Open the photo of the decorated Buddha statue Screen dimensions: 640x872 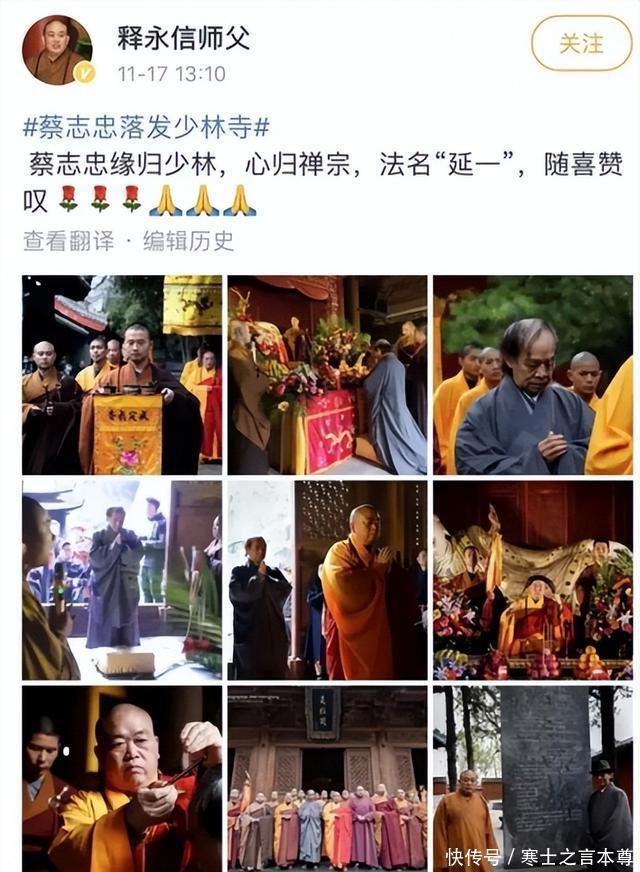pyautogui.click(x=533, y=580)
